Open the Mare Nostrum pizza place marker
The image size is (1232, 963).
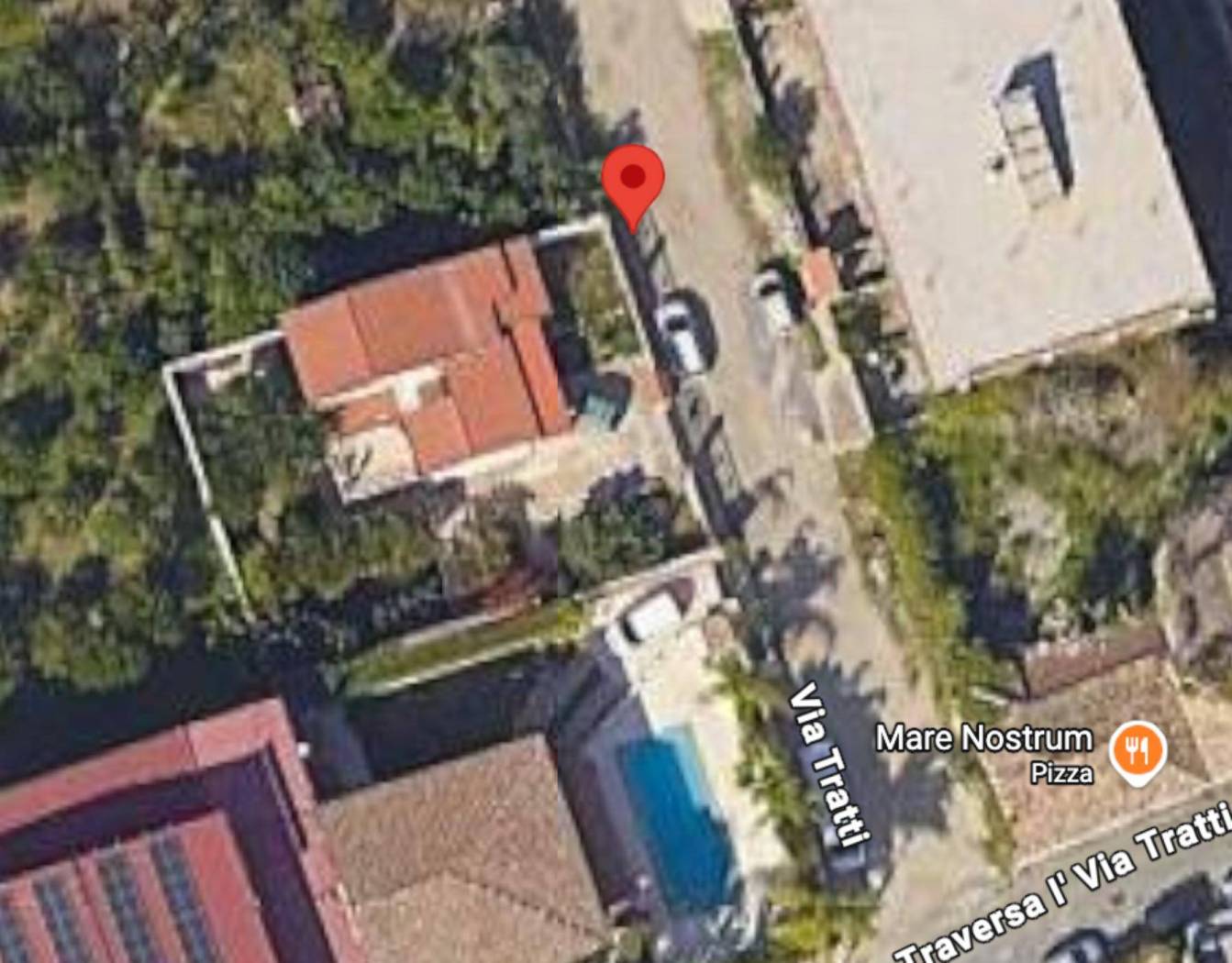tap(1137, 750)
